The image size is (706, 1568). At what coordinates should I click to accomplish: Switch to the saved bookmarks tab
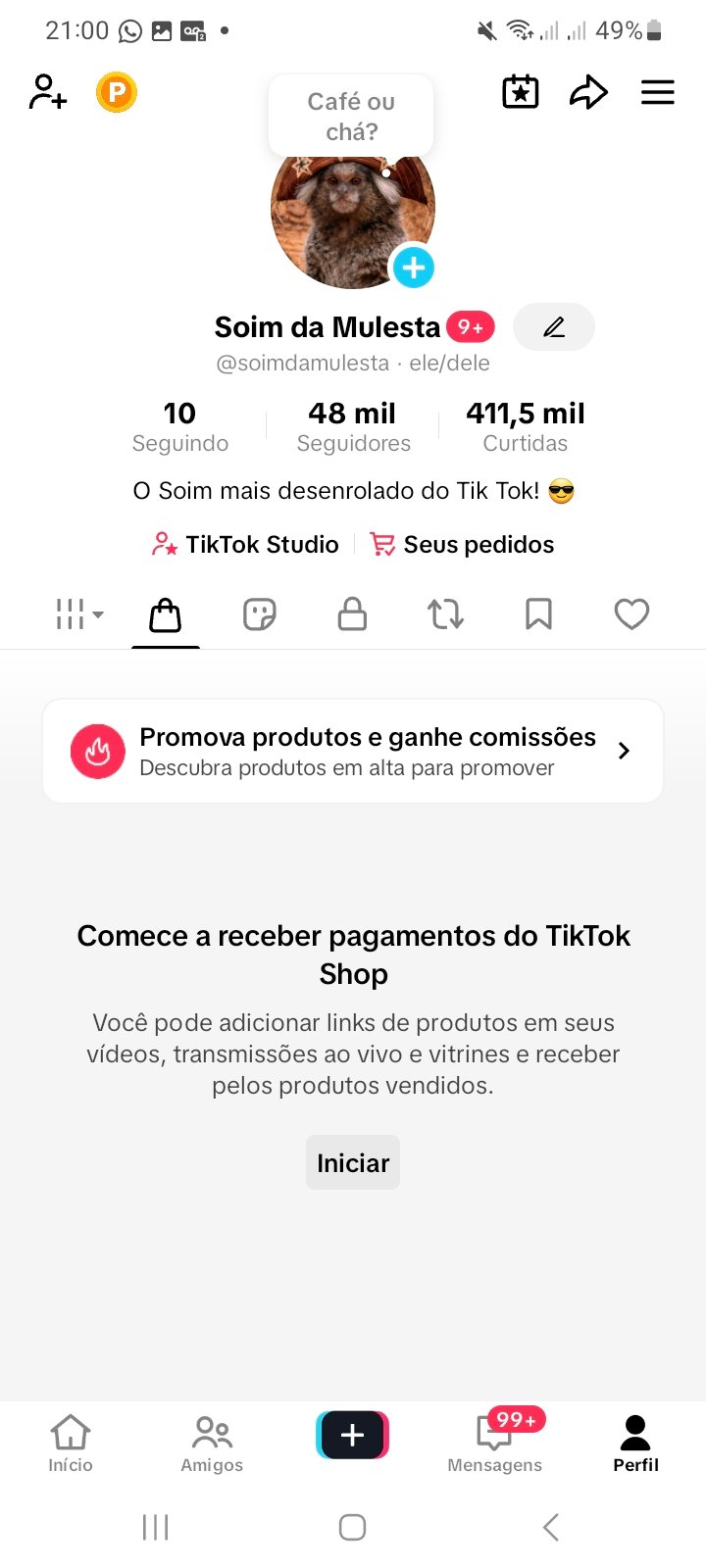[538, 614]
